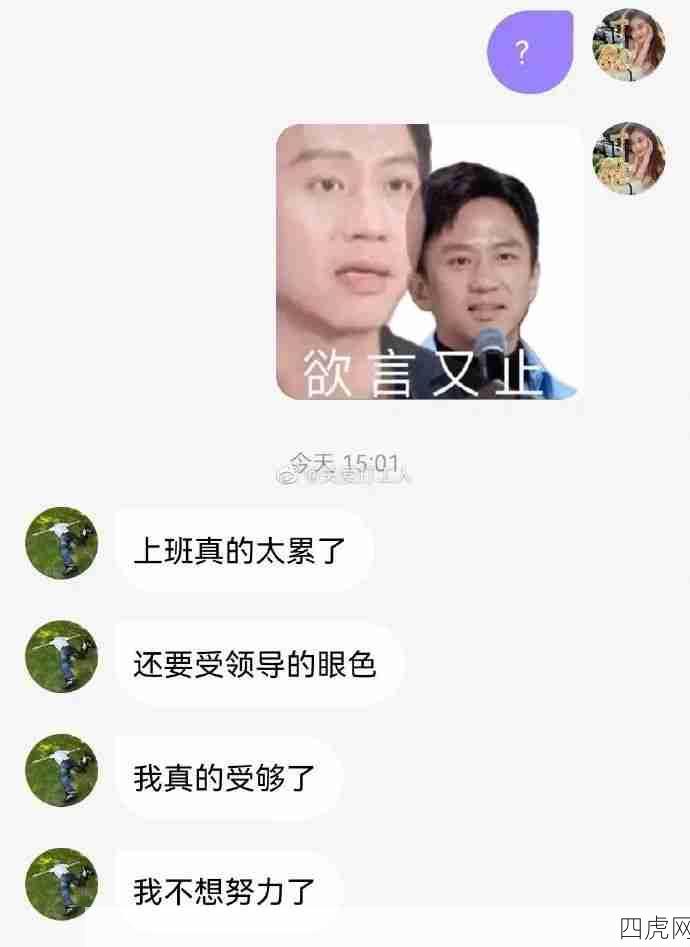690x947 pixels.
Task: Open the profile avatar beside 还要受领导的眼色
Action: [x=61, y=657]
